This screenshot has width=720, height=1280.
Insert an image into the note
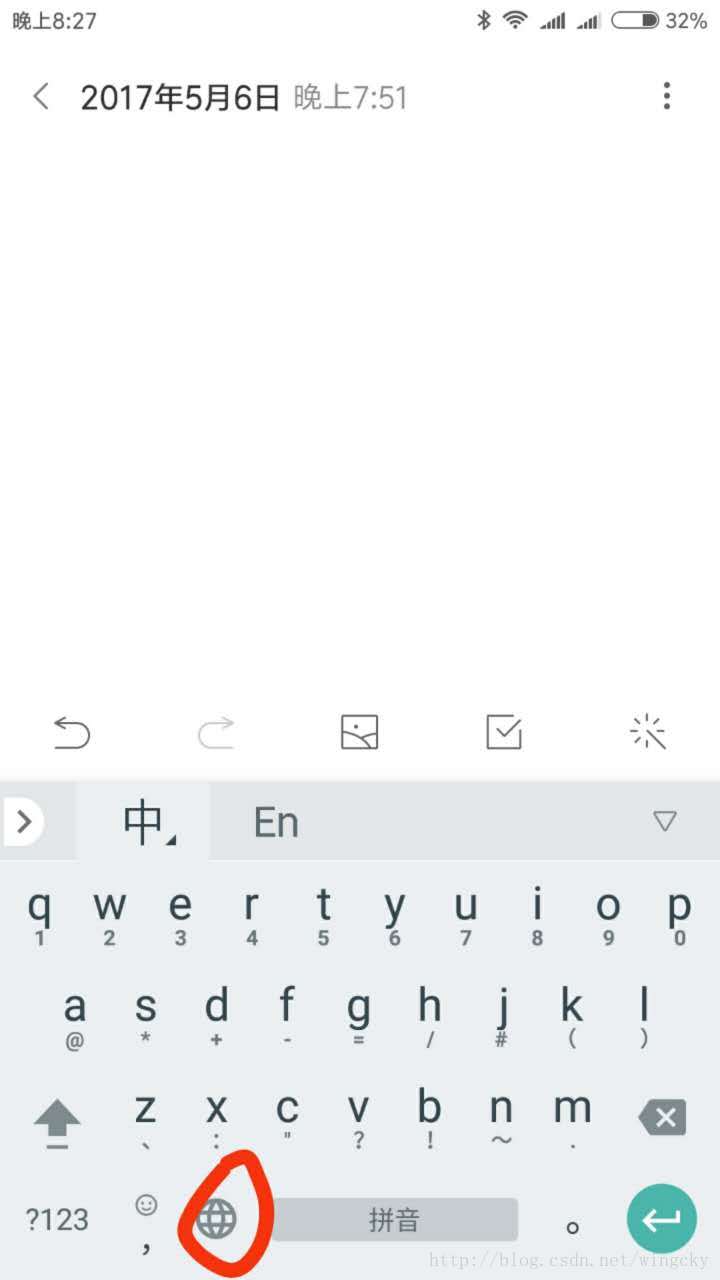click(359, 732)
